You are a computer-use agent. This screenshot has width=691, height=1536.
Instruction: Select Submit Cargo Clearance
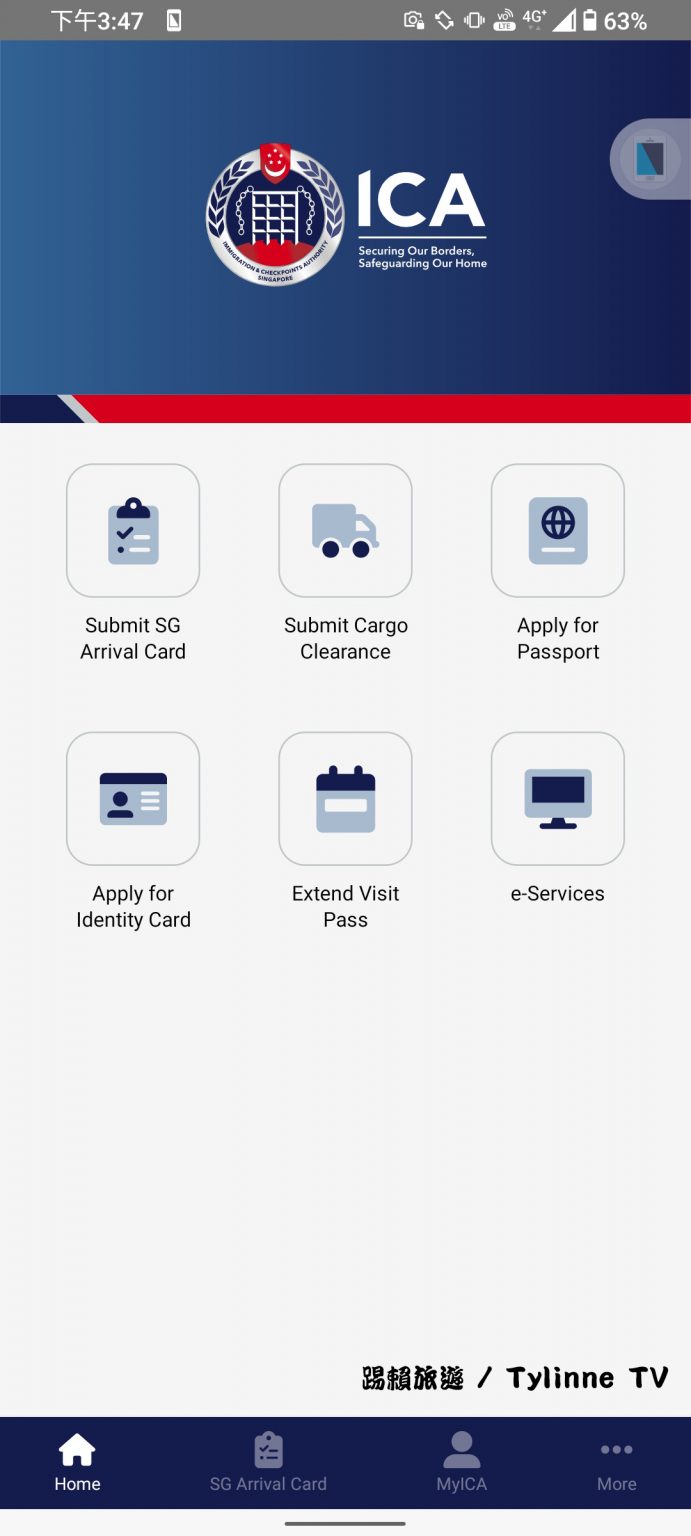pyautogui.click(x=345, y=531)
